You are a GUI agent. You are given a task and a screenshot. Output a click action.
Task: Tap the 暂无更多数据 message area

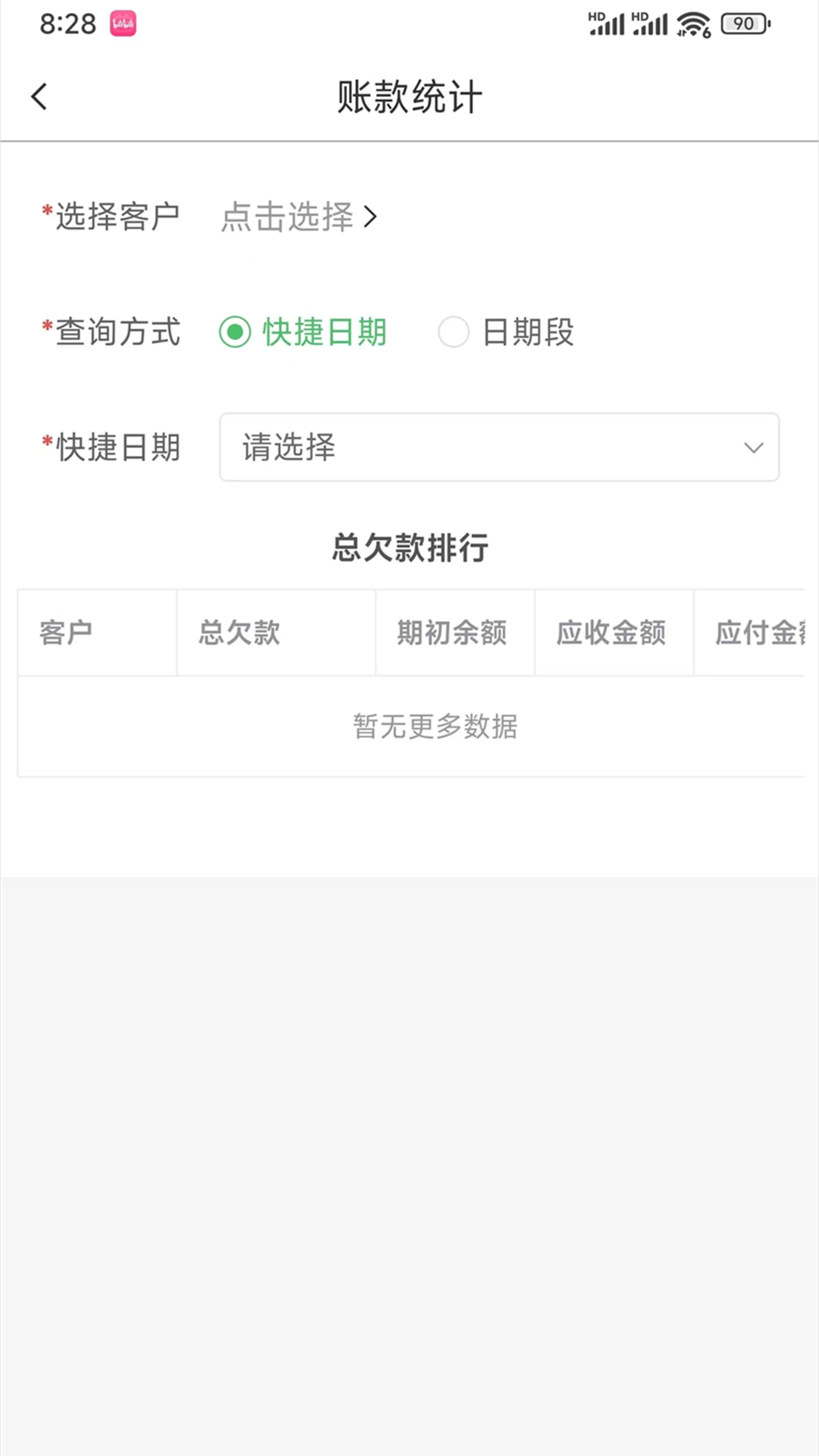click(435, 727)
